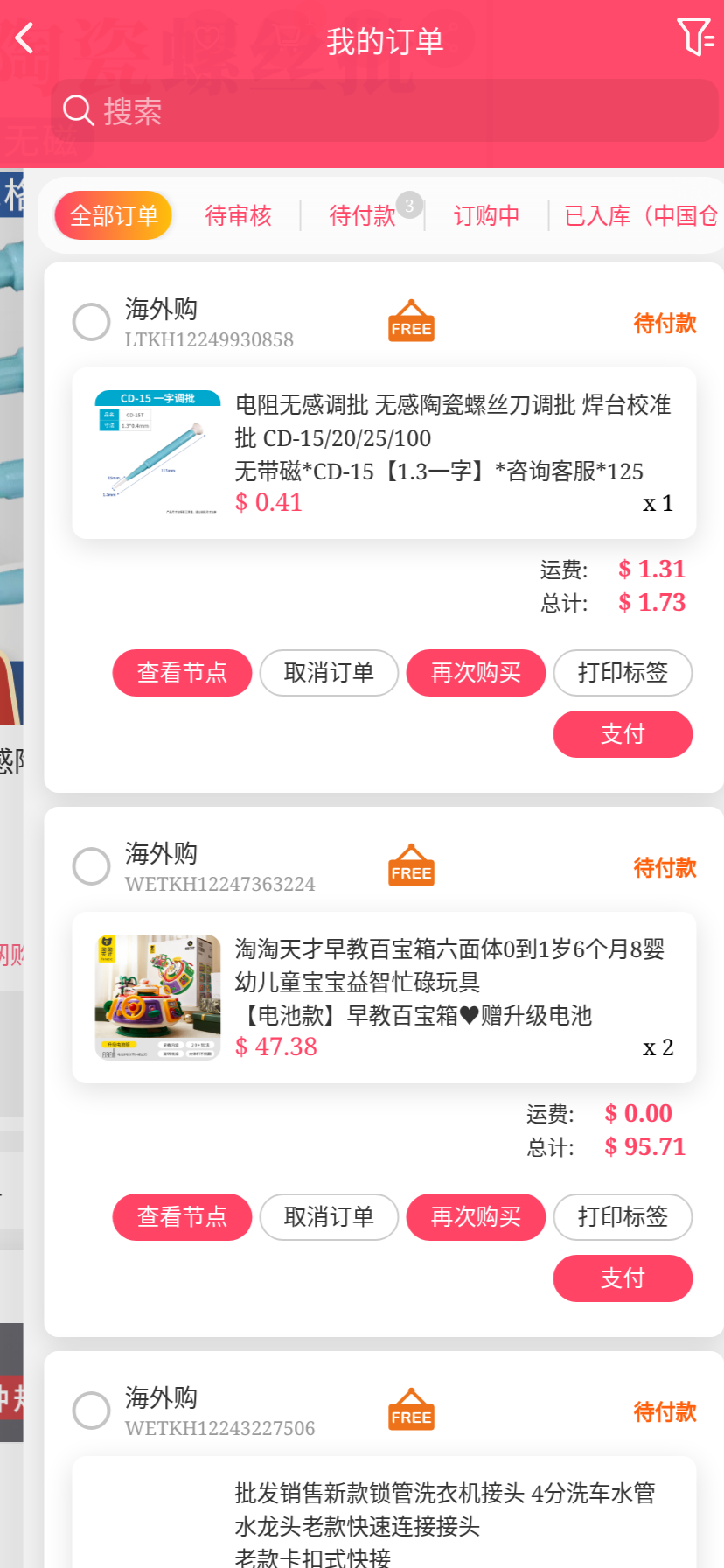
Task: Open the order filter icon
Action: (x=695, y=37)
